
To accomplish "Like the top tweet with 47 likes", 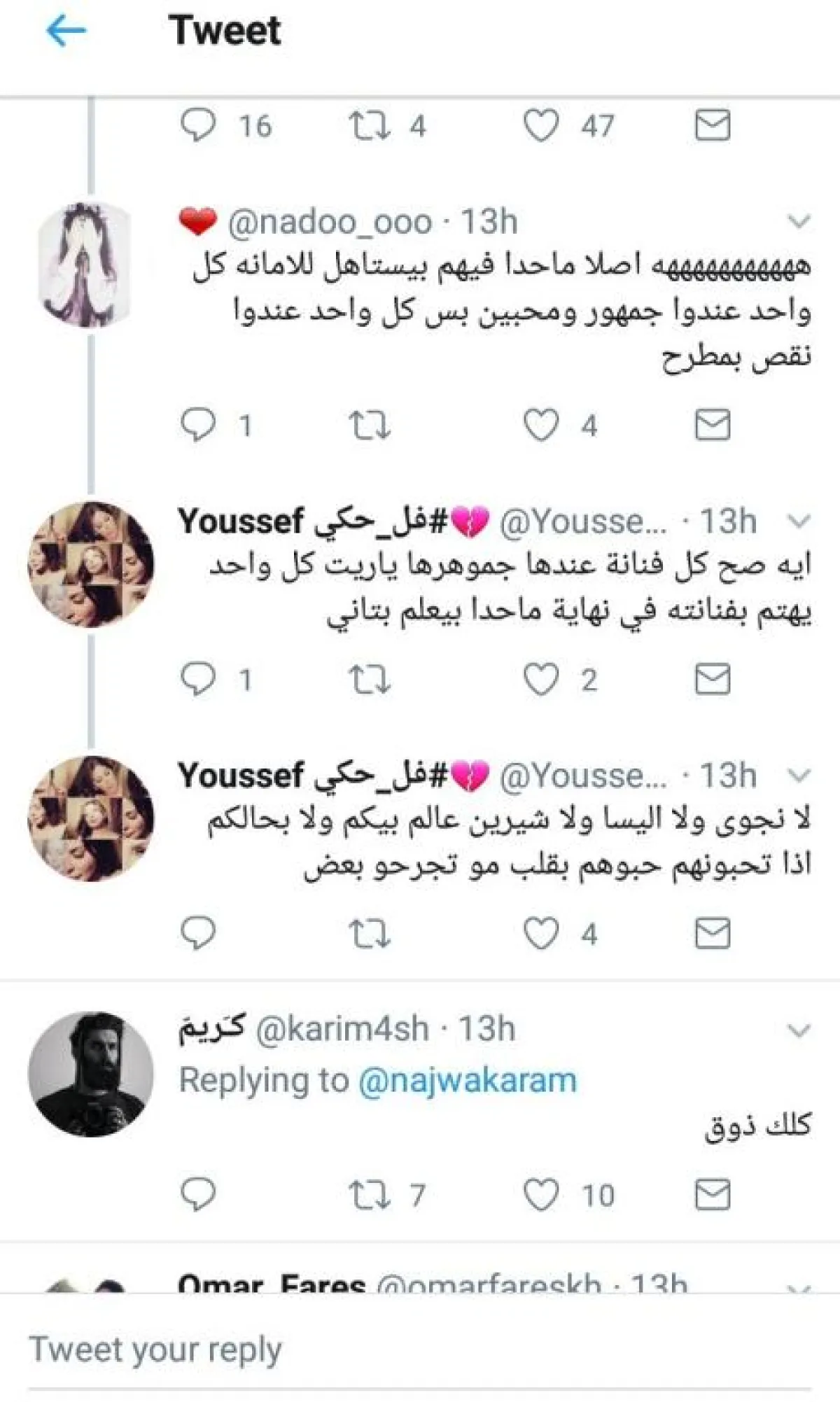I will coord(541,126).
